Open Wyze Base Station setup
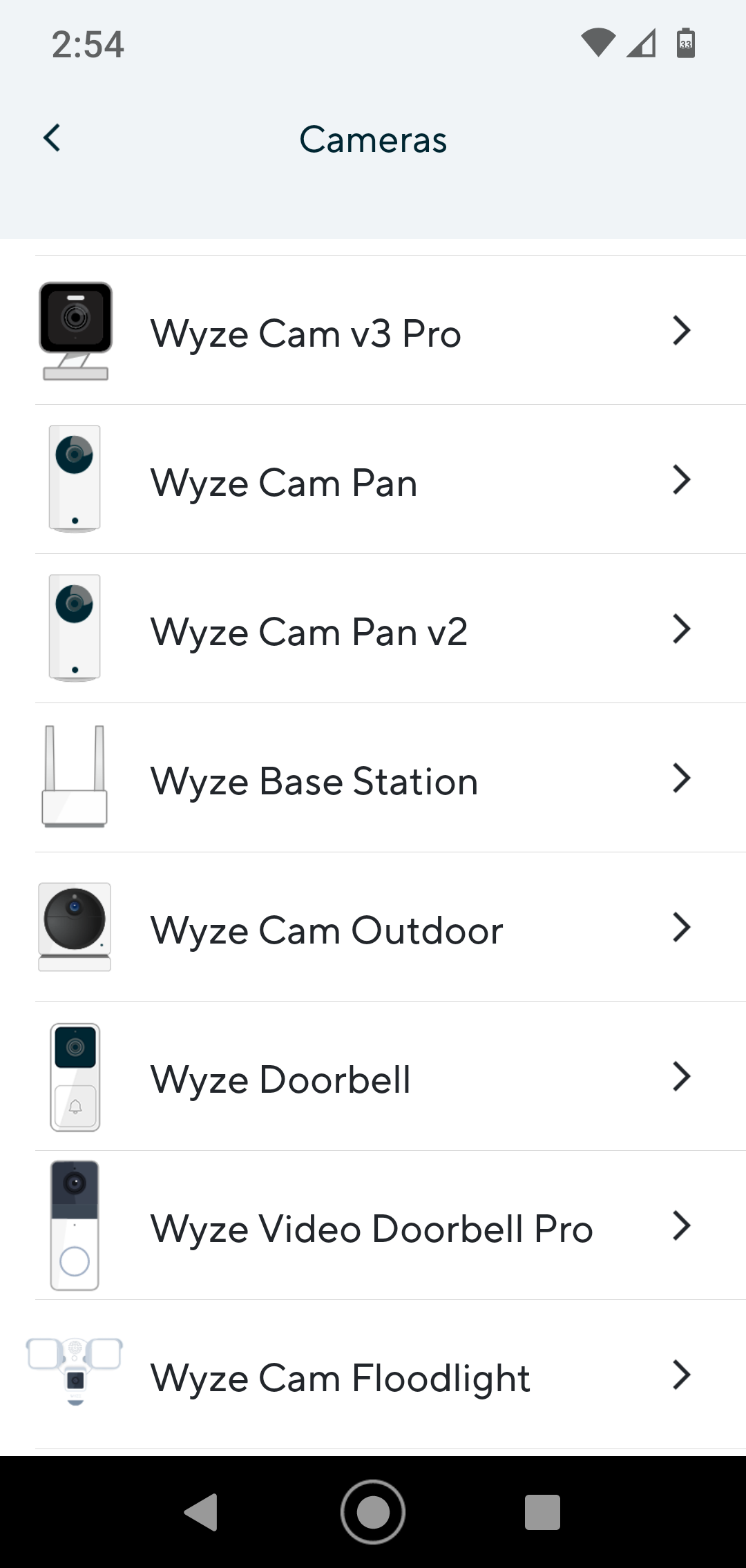Image resolution: width=746 pixels, height=1568 pixels. click(373, 779)
